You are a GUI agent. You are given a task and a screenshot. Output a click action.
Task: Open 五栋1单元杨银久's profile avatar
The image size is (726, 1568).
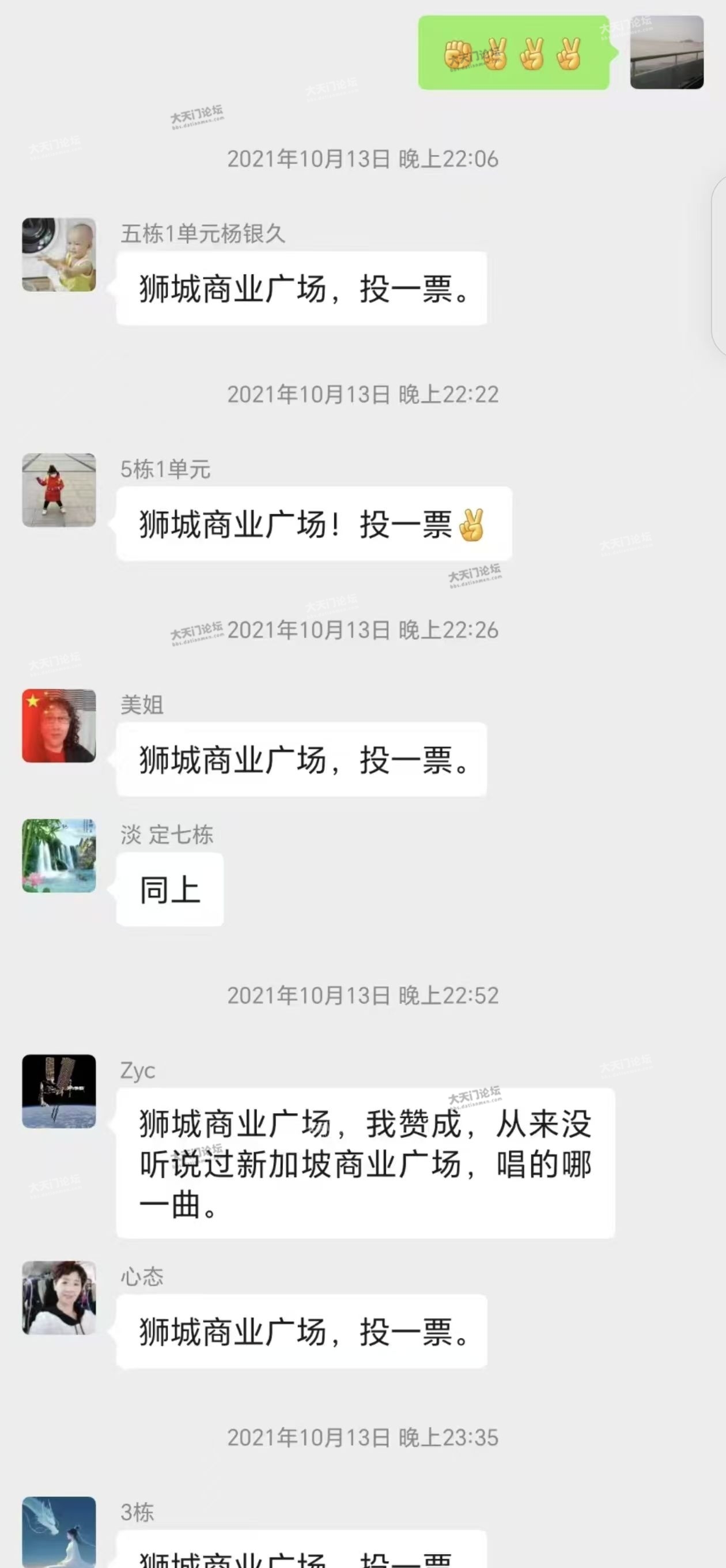click(x=59, y=254)
